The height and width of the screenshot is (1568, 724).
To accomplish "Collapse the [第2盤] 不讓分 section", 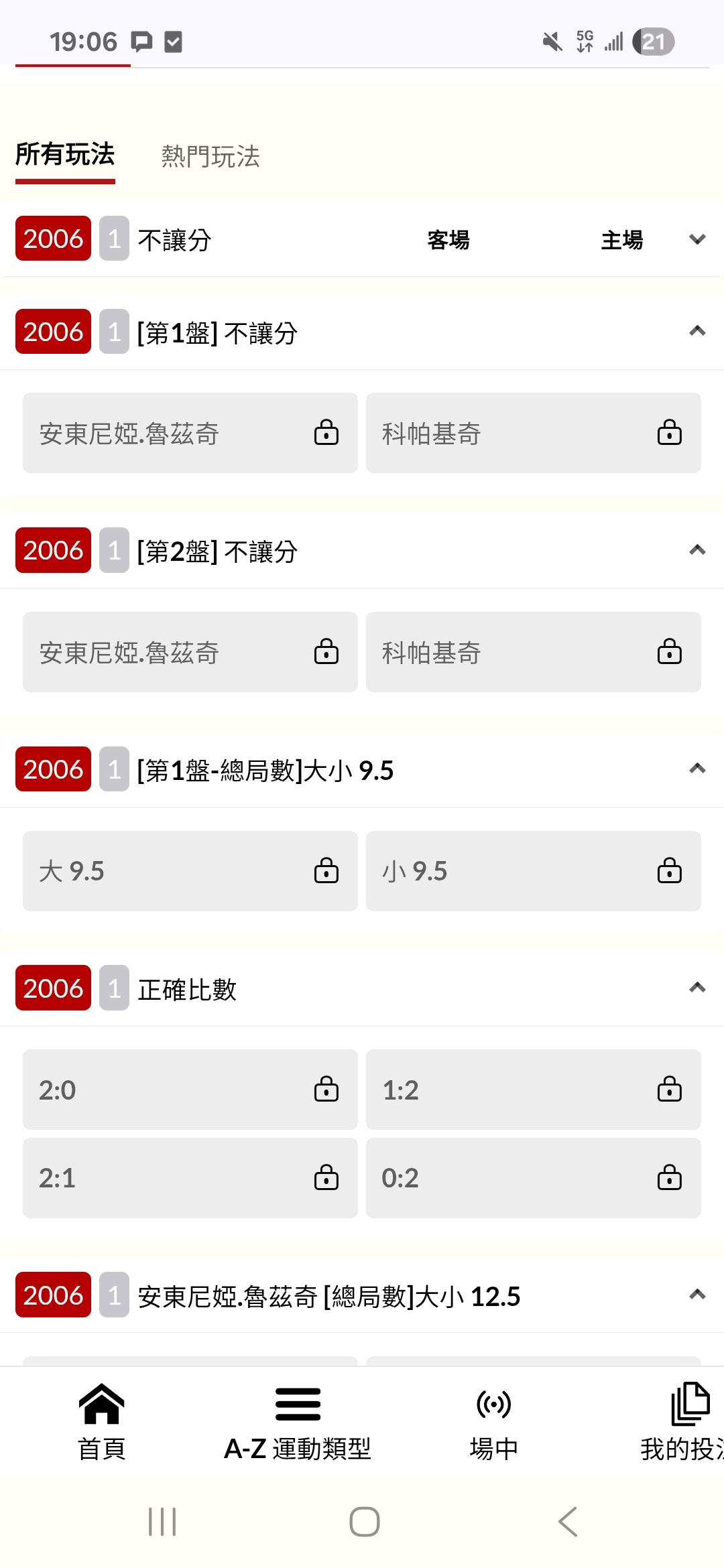I will pos(697,550).
